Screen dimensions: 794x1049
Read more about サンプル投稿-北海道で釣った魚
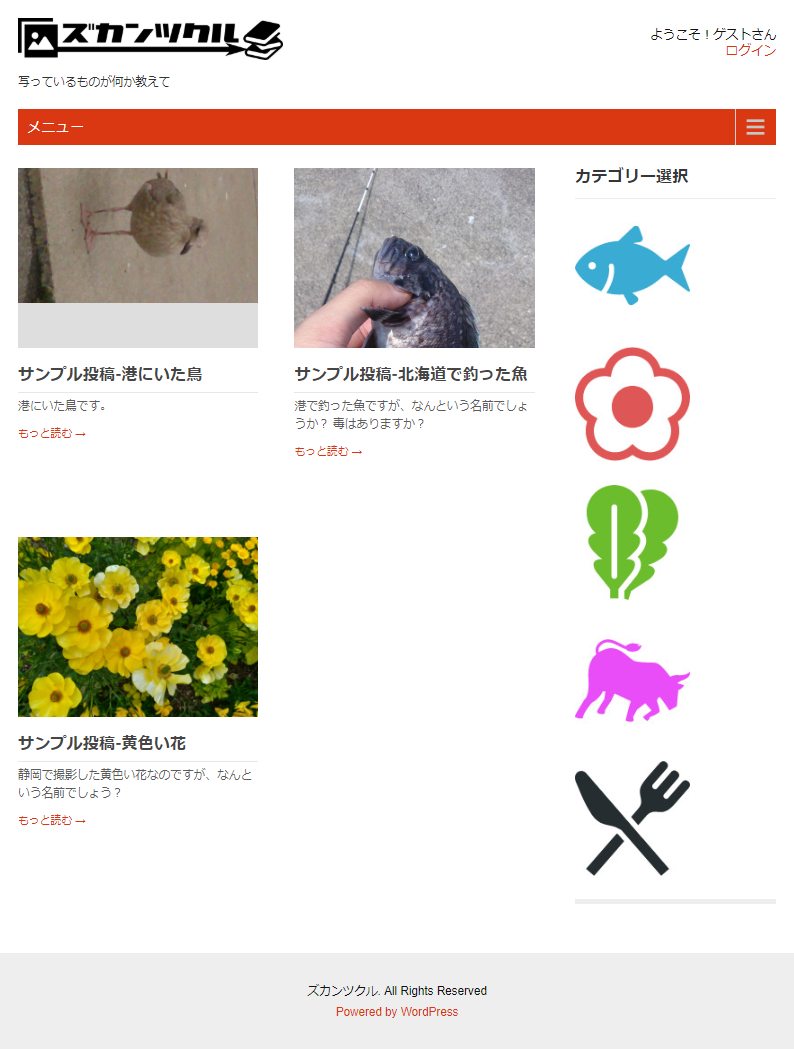pyautogui.click(x=327, y=451)
